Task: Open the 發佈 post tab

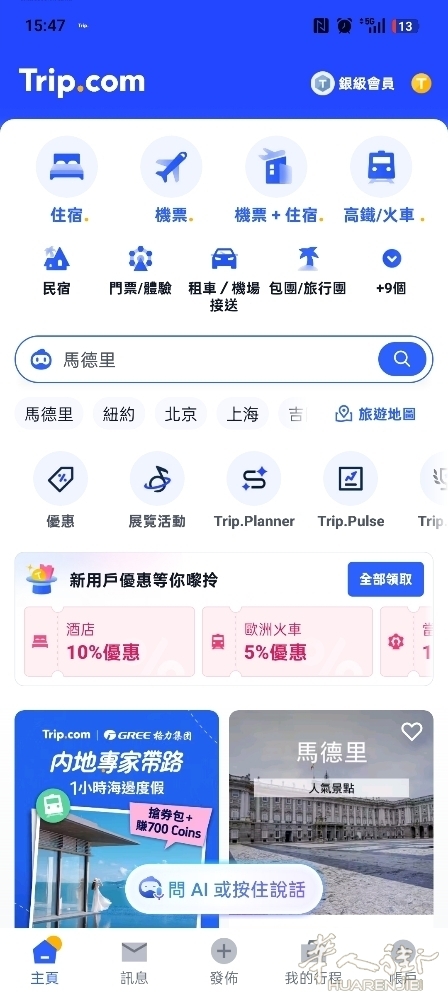Action: 223,962
